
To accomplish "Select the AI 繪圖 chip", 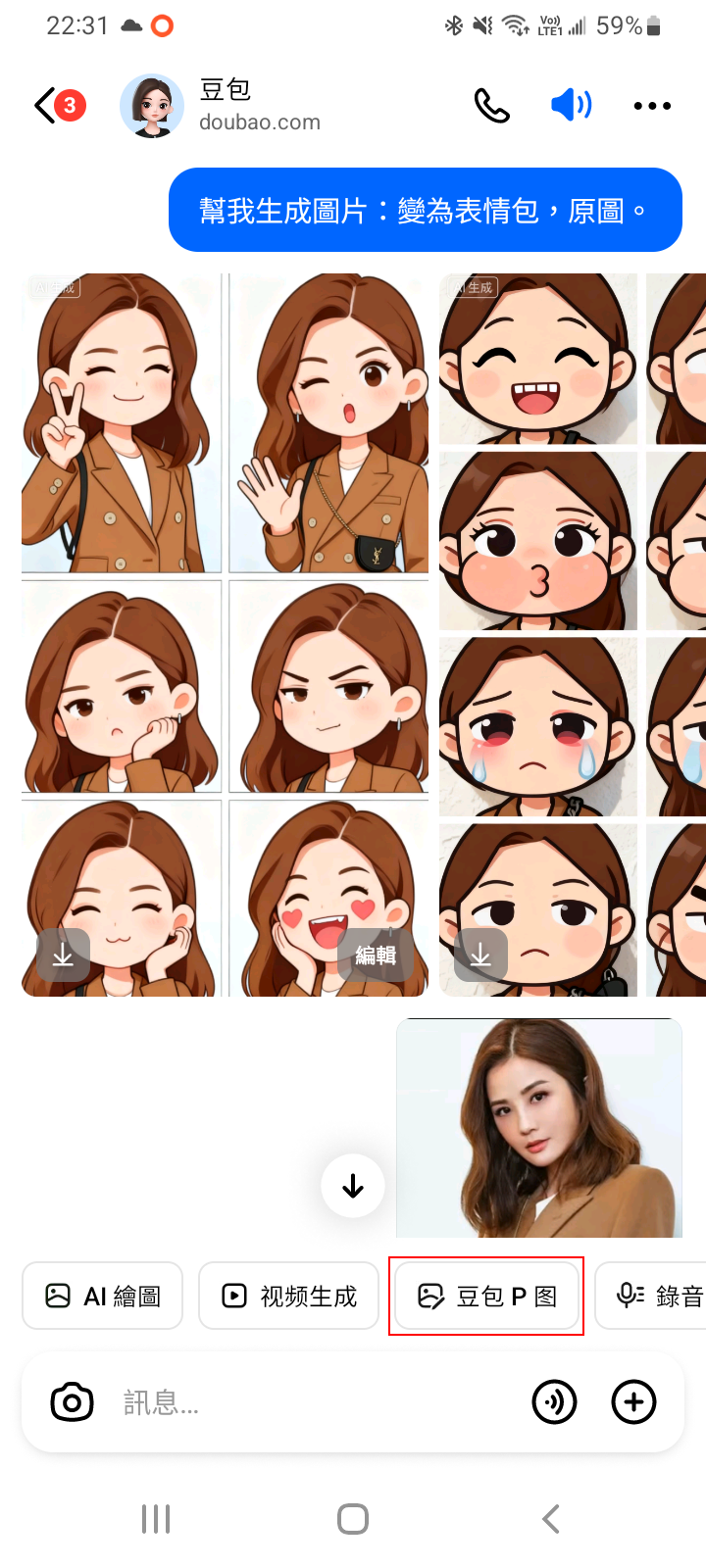I will pyautogui.click(x=102, y=1296).
